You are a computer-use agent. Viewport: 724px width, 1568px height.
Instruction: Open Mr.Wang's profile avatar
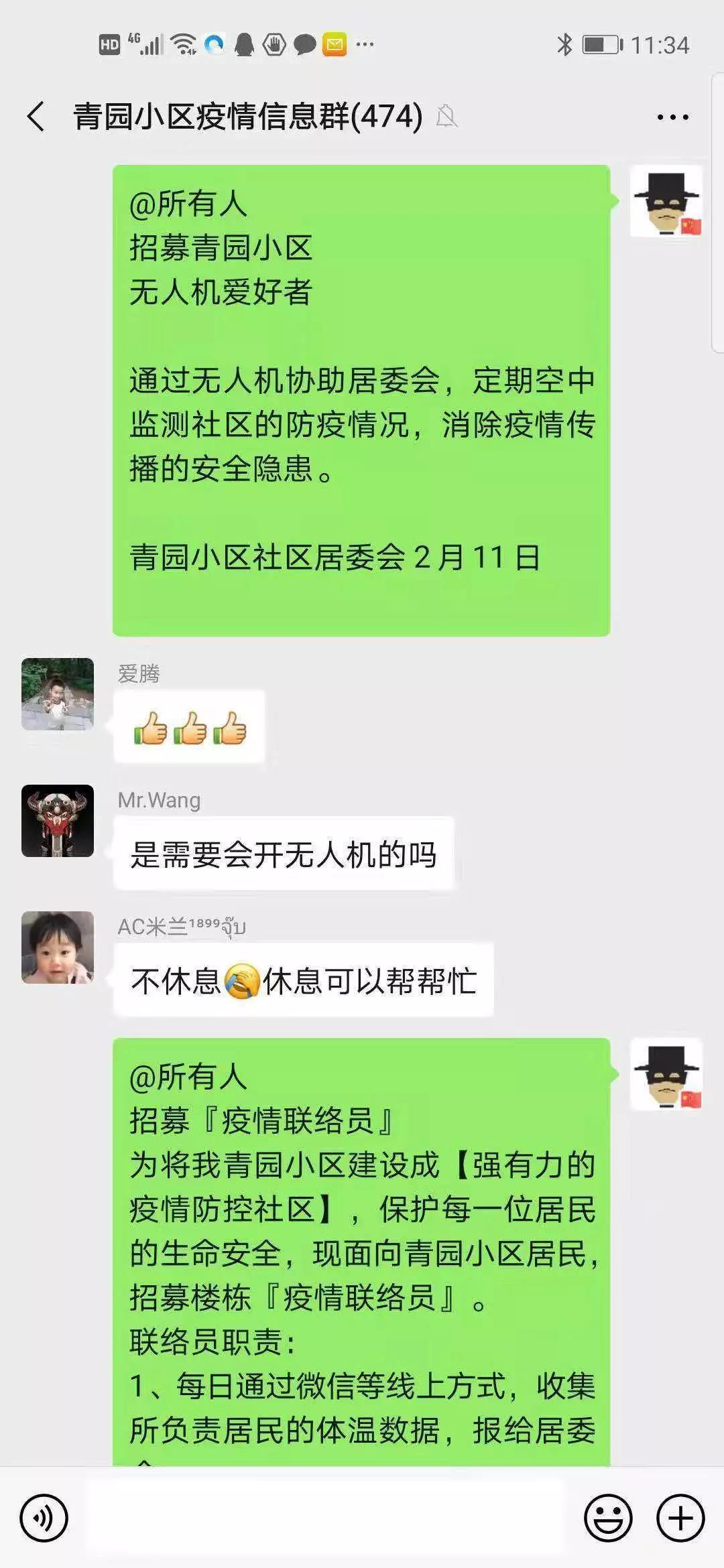pyautogui.click(x=58, y=821)
